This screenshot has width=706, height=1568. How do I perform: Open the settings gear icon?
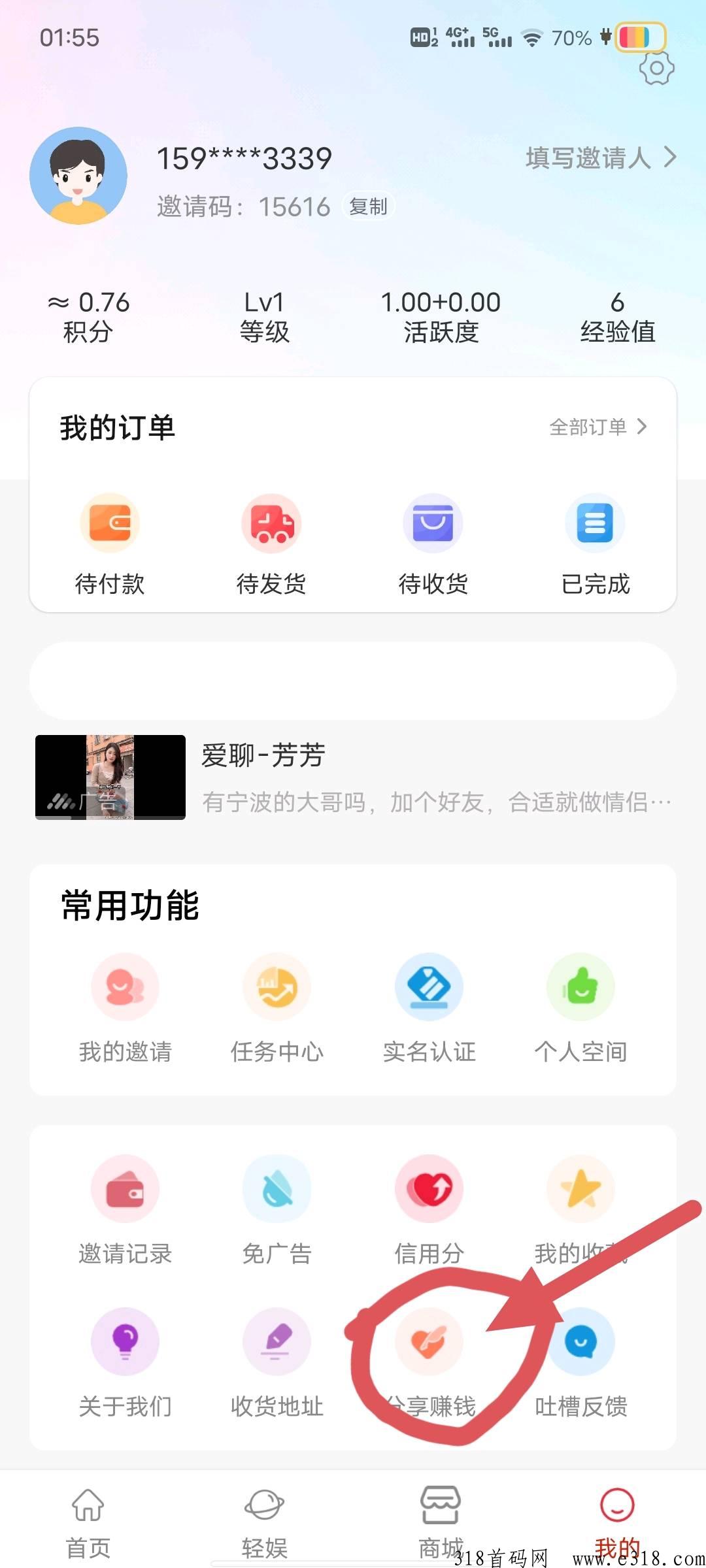[x=656, y=68]
